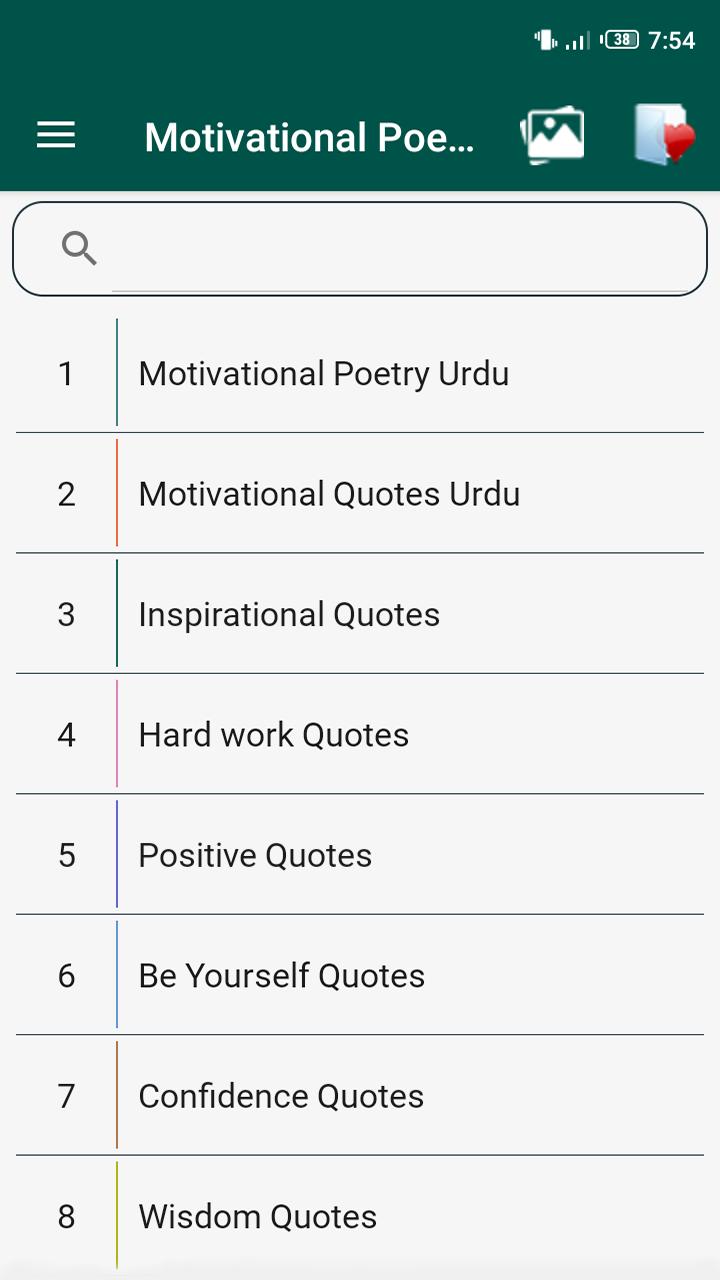Open the navigation drawer menu
The width and height of the screenshot is (720, 1280).
[x=55, y=137]
